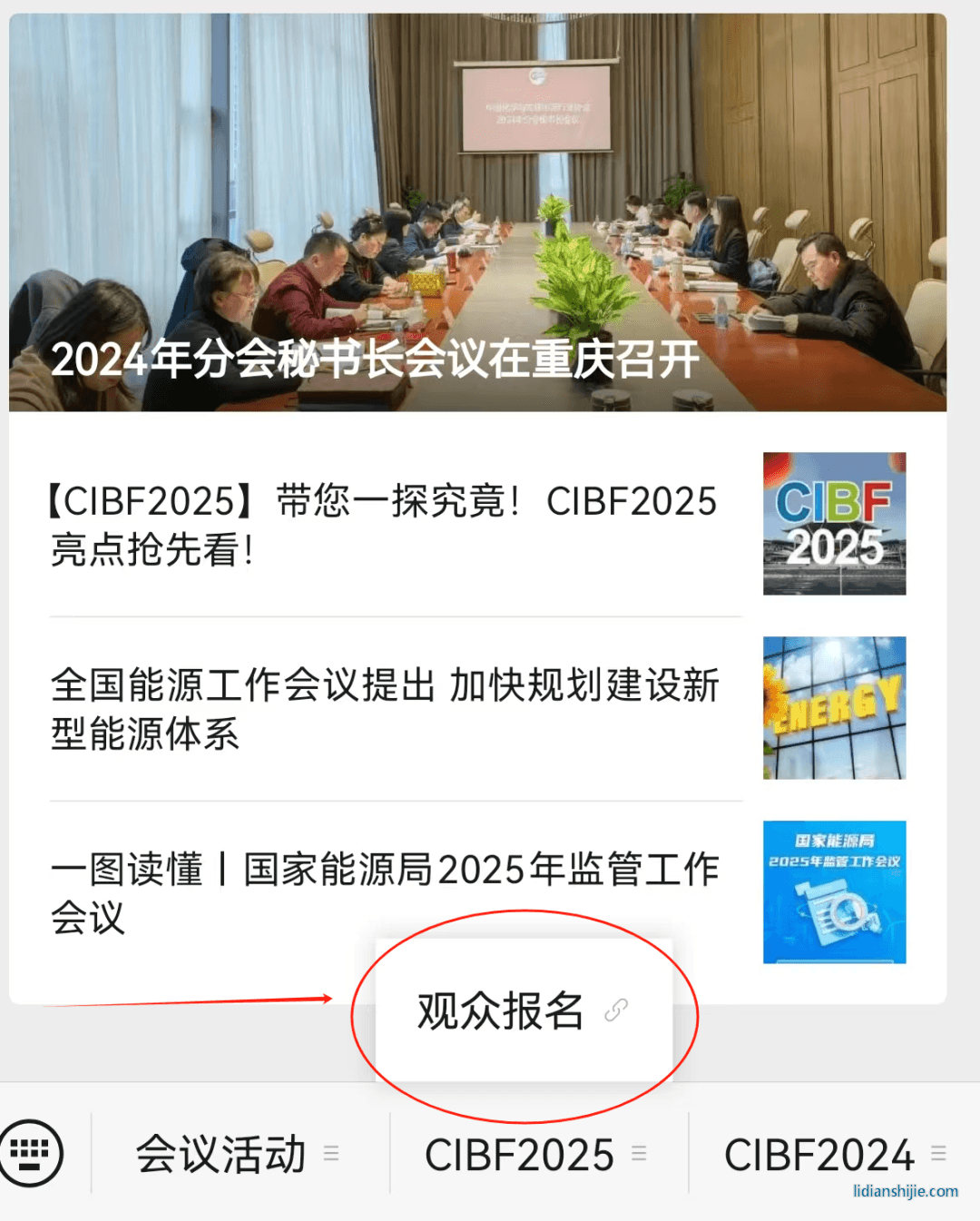Select 观众报名 in the popup menu
980x1221 pixels.
[523, 1010]
